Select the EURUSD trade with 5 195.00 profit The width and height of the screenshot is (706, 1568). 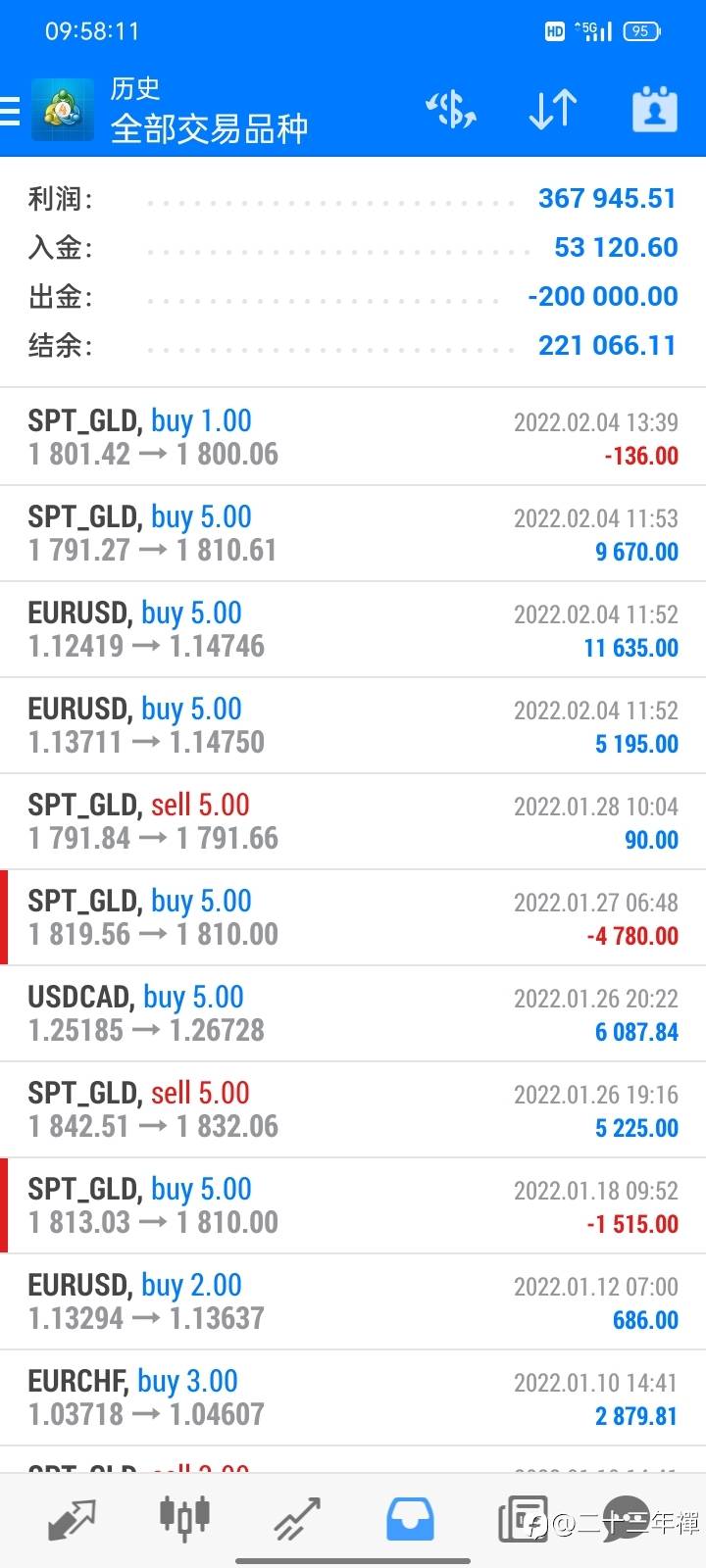[x=353, y=725]
